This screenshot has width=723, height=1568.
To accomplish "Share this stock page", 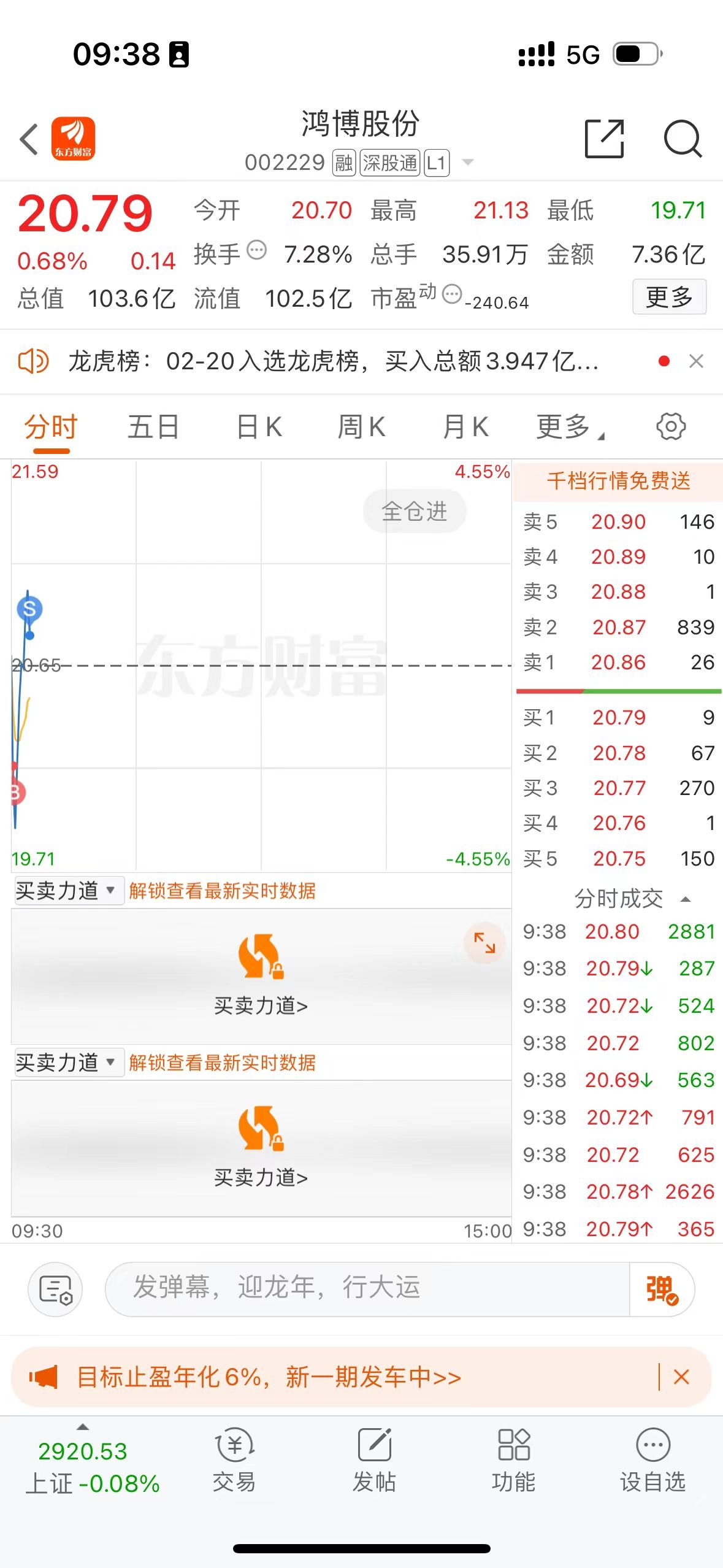I will 604,139.
